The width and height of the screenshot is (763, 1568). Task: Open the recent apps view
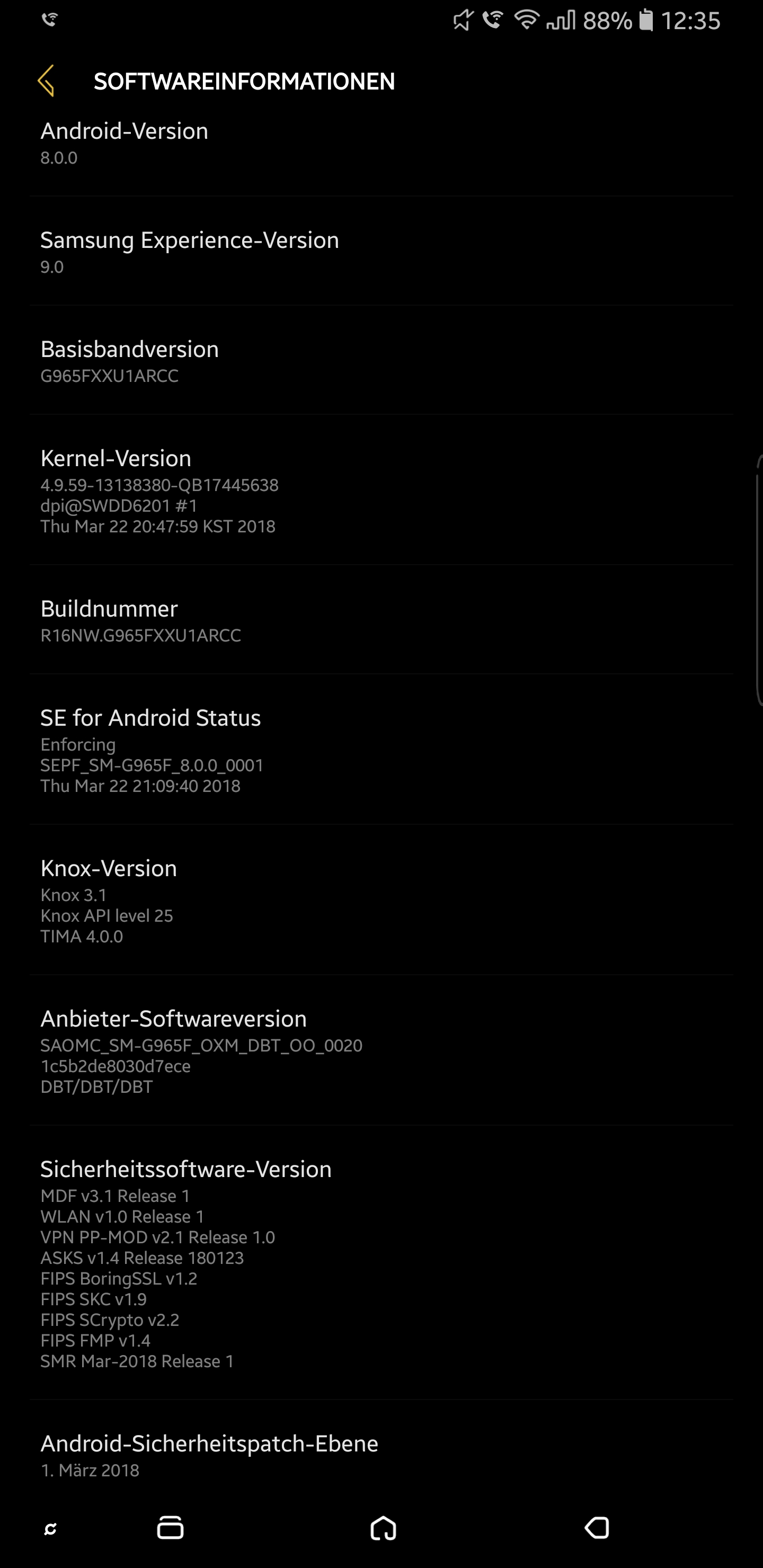pos(170,1528)
